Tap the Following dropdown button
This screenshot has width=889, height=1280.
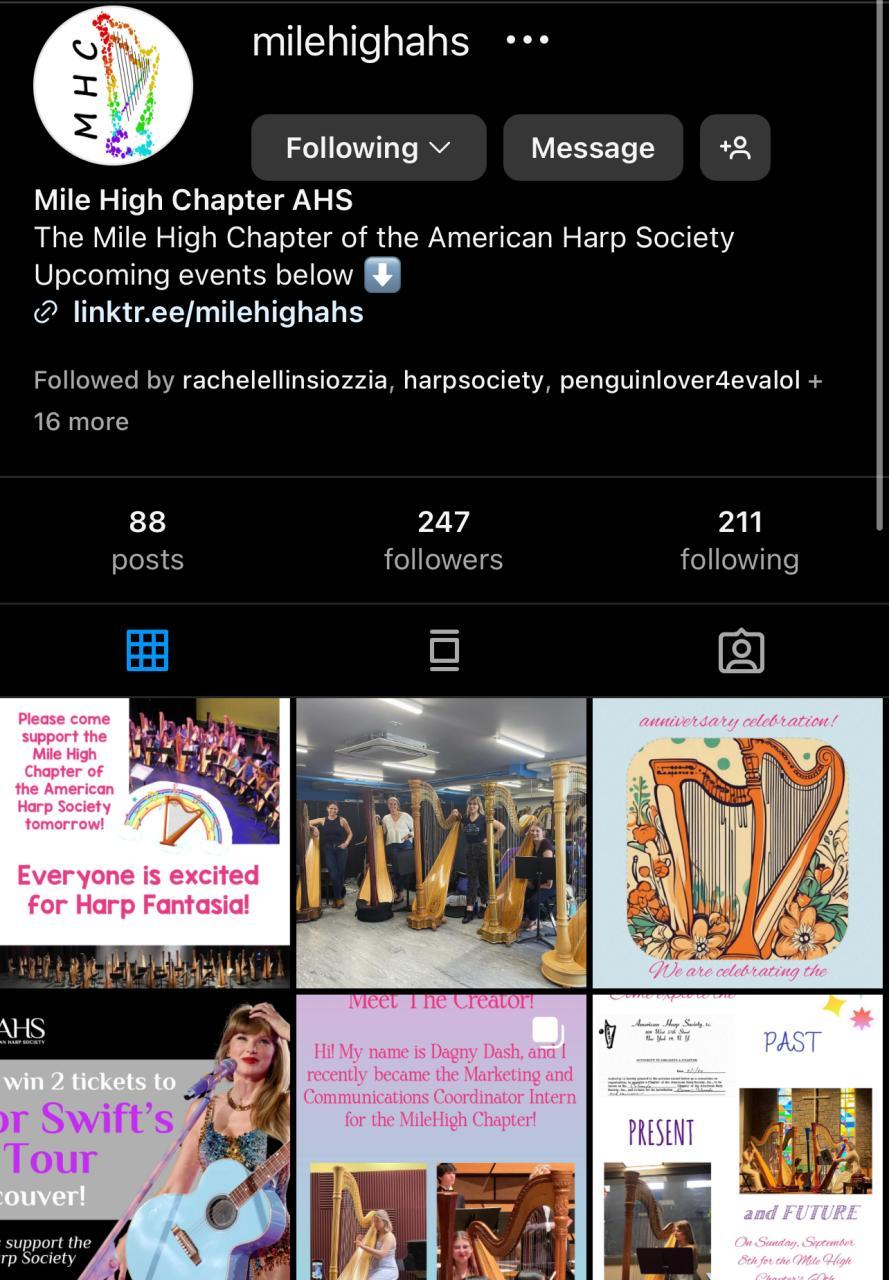click(368, 148)
